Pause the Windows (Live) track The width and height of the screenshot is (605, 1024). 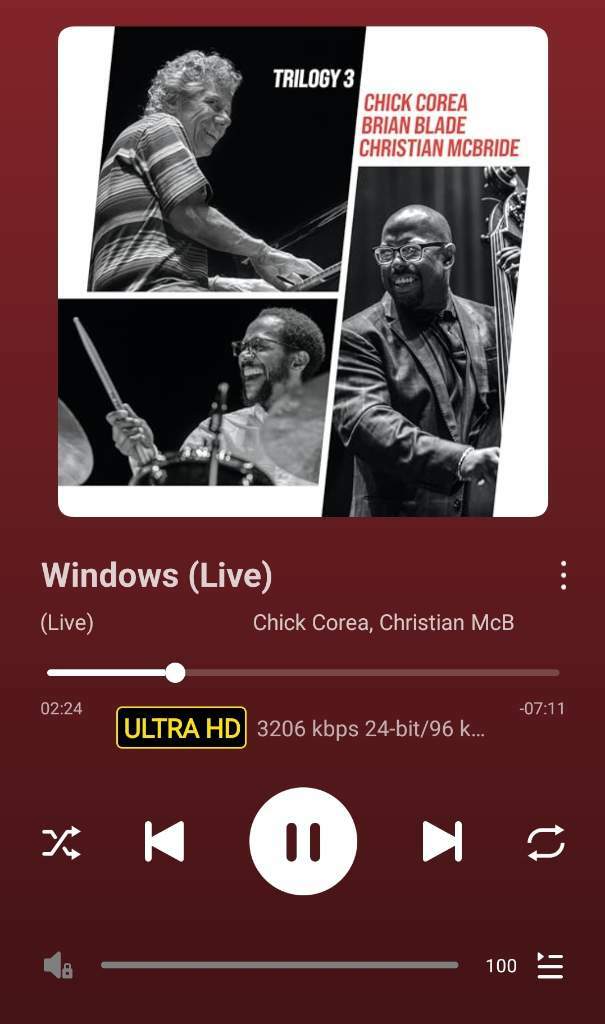(302, 841)
